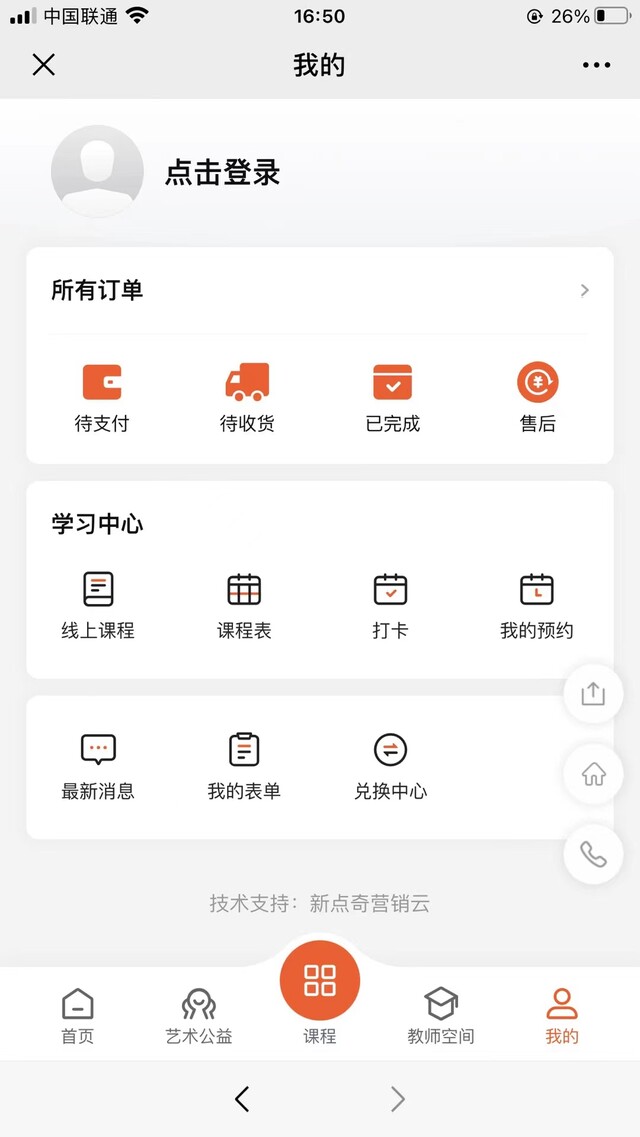The image size is (640, 1137).
Task: View the 课程表 class schedule
Action: coord(244,605)
